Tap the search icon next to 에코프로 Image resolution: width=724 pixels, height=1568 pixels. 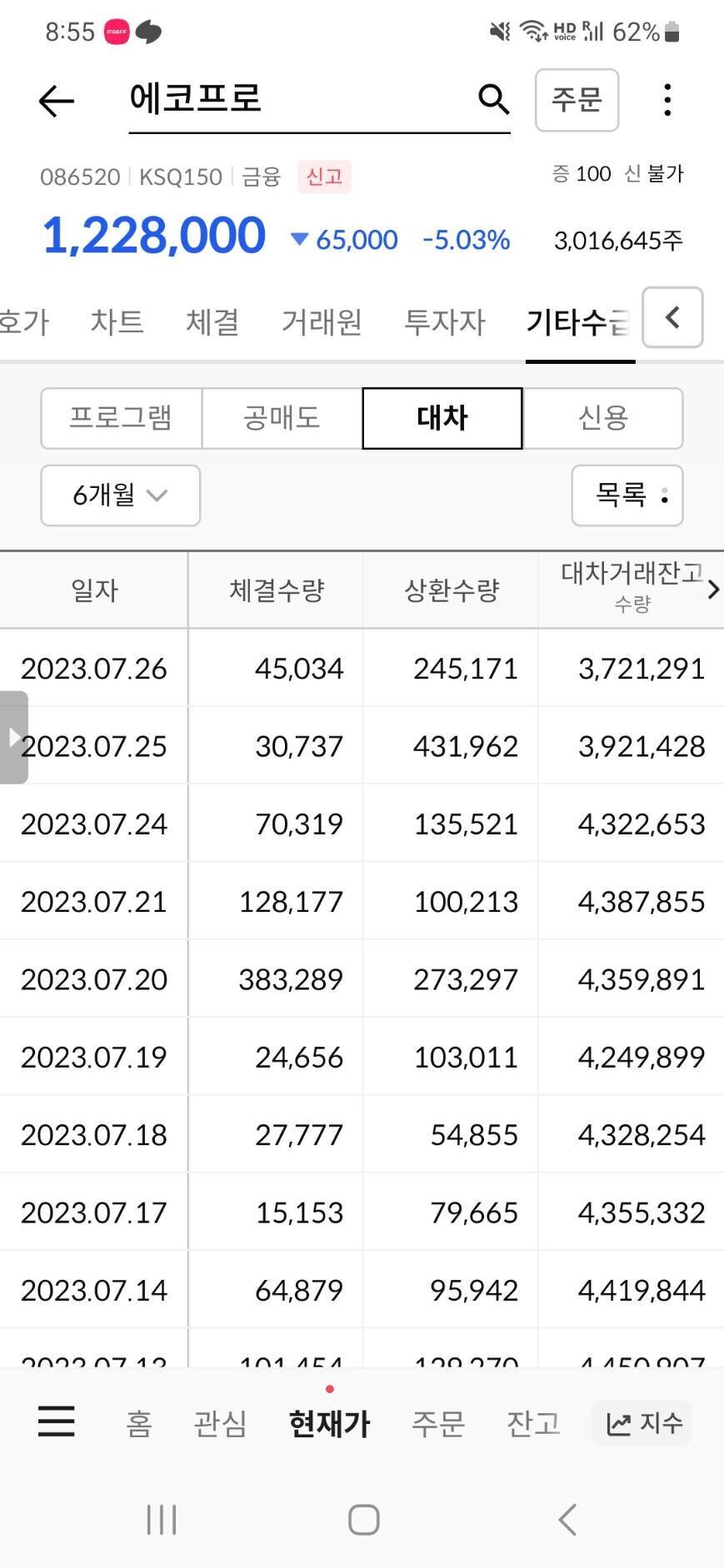(493, 99)
